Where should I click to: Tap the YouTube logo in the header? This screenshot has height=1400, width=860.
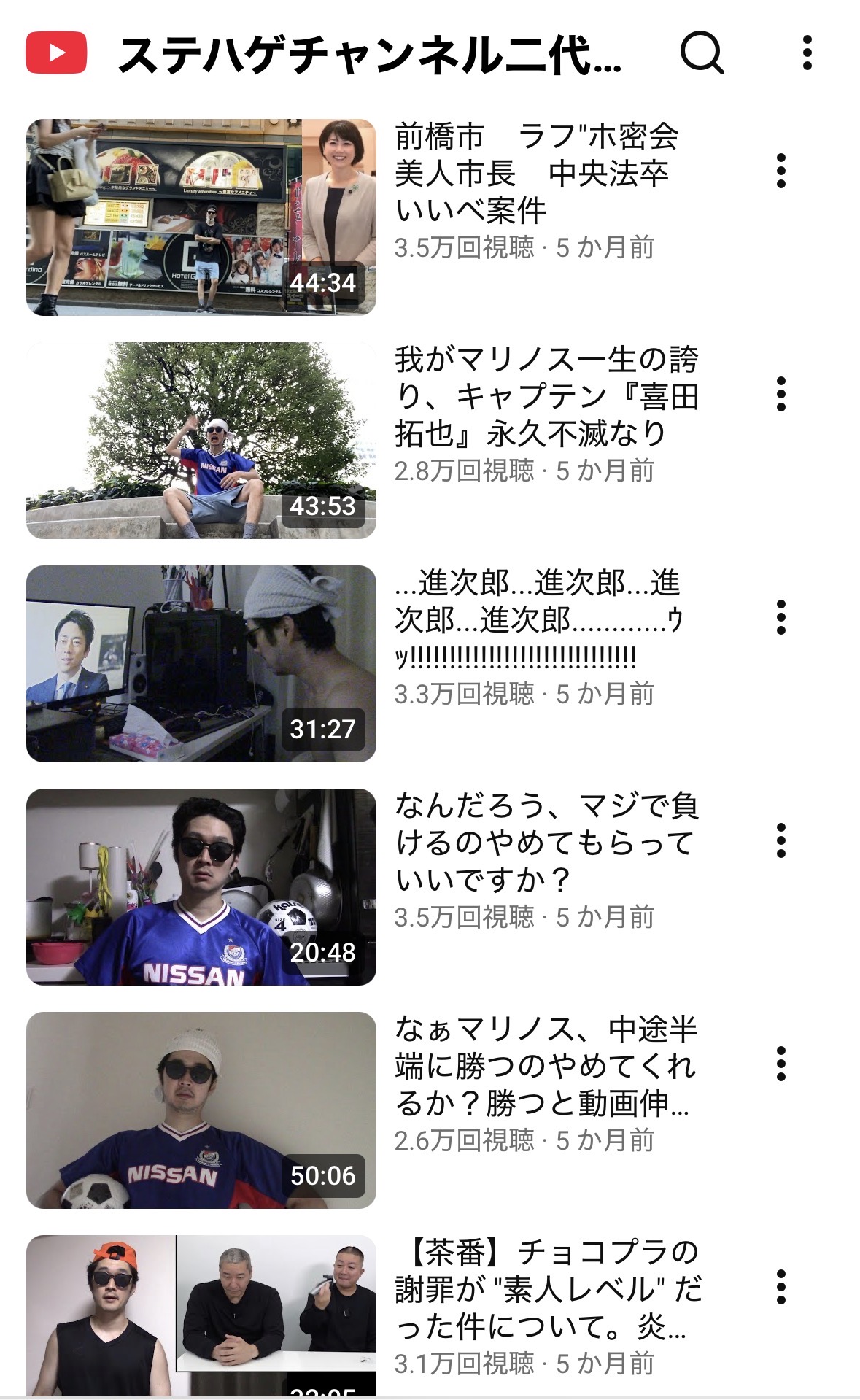click(x=56, y=53)
